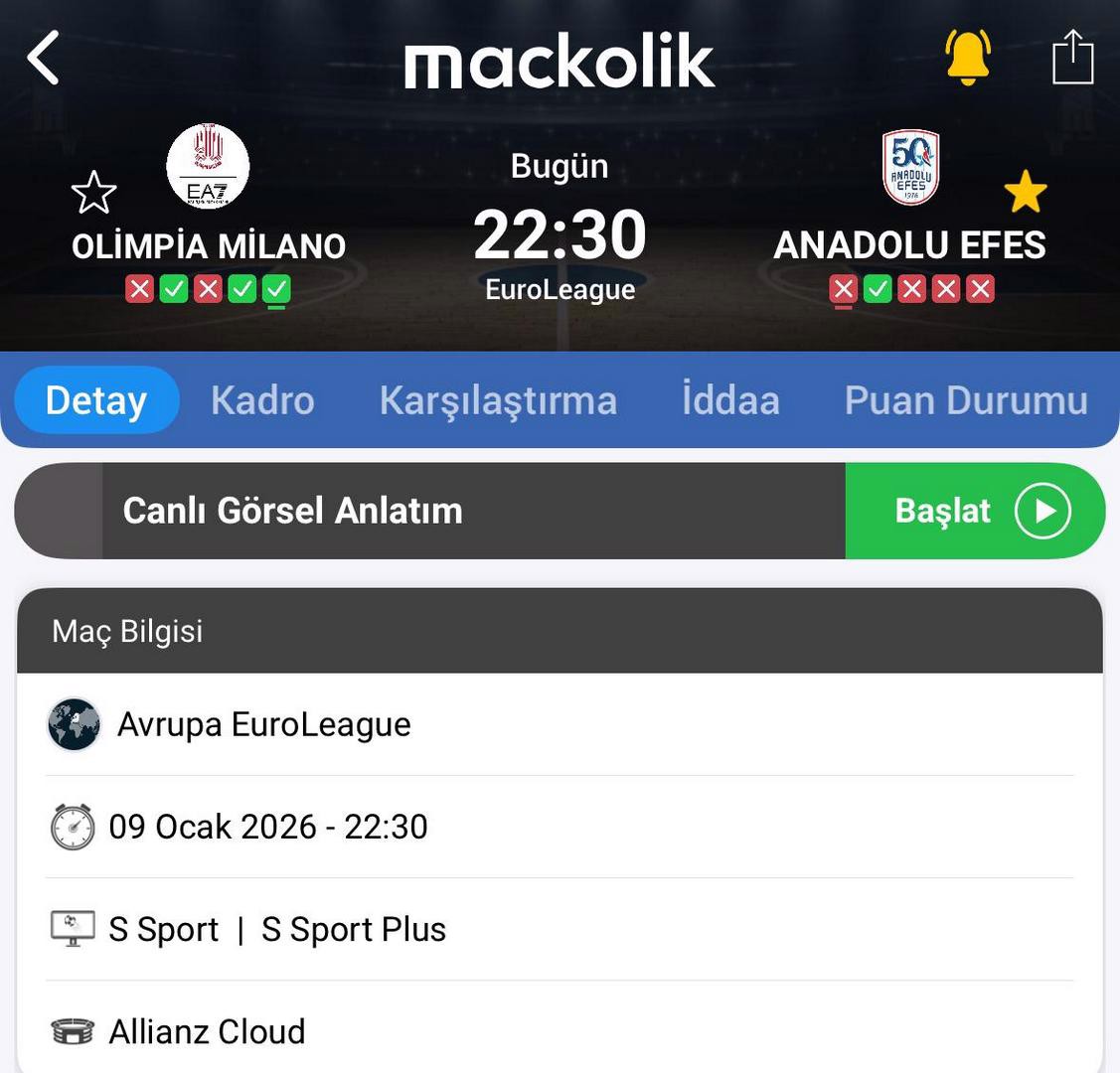Start Canlı Görsel Anlatım with Başlat
This screenshot has width=1120, height=1073.
(974, 511)
